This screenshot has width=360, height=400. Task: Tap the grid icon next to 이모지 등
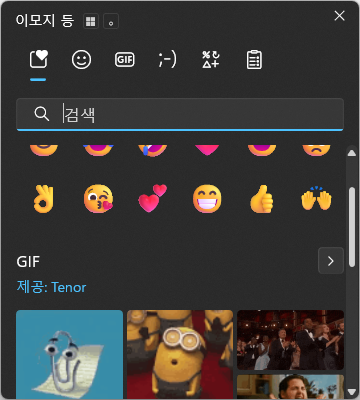90,22
